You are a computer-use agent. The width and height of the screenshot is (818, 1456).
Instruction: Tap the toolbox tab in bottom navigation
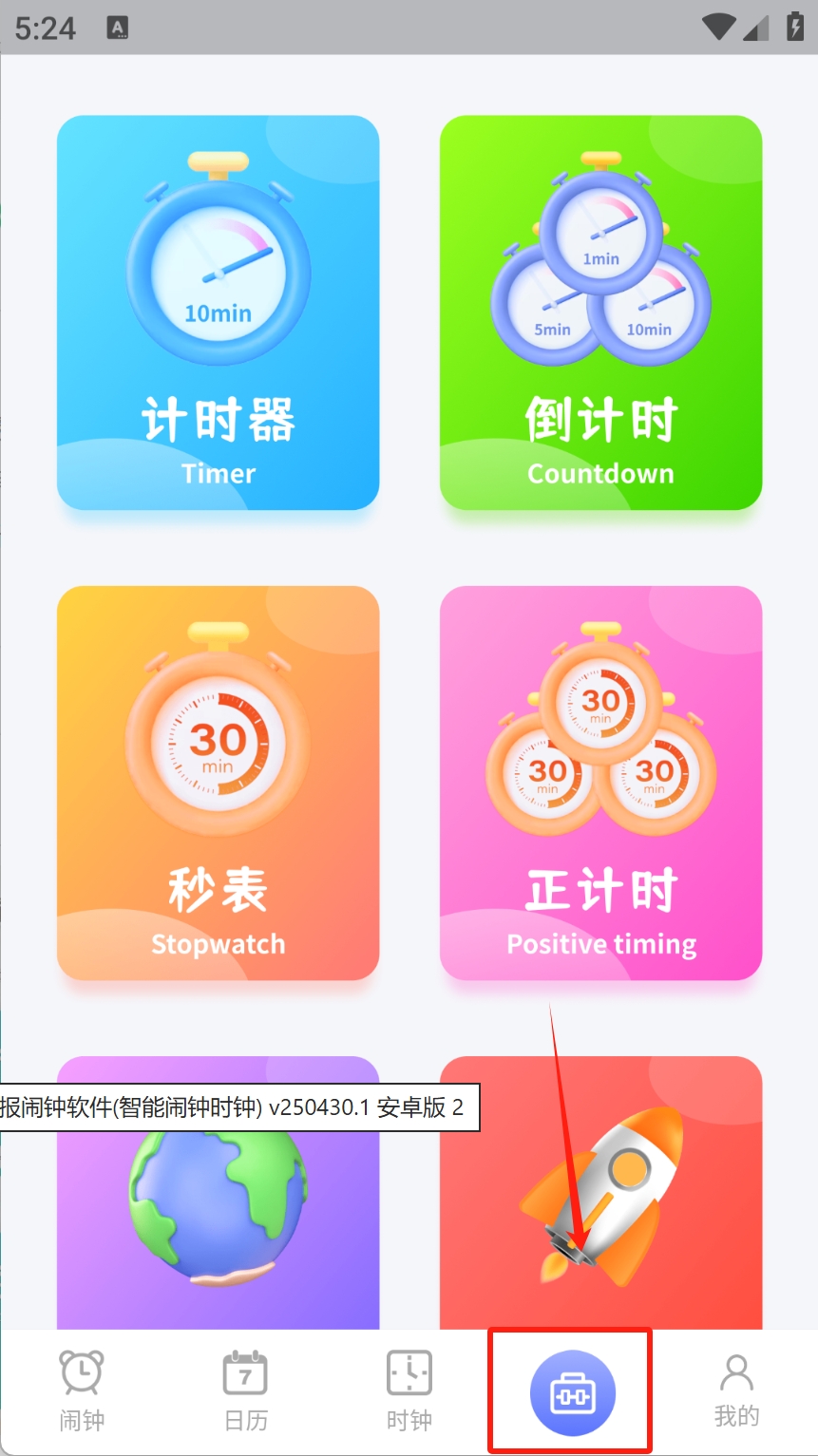[x=572, y=1393]
